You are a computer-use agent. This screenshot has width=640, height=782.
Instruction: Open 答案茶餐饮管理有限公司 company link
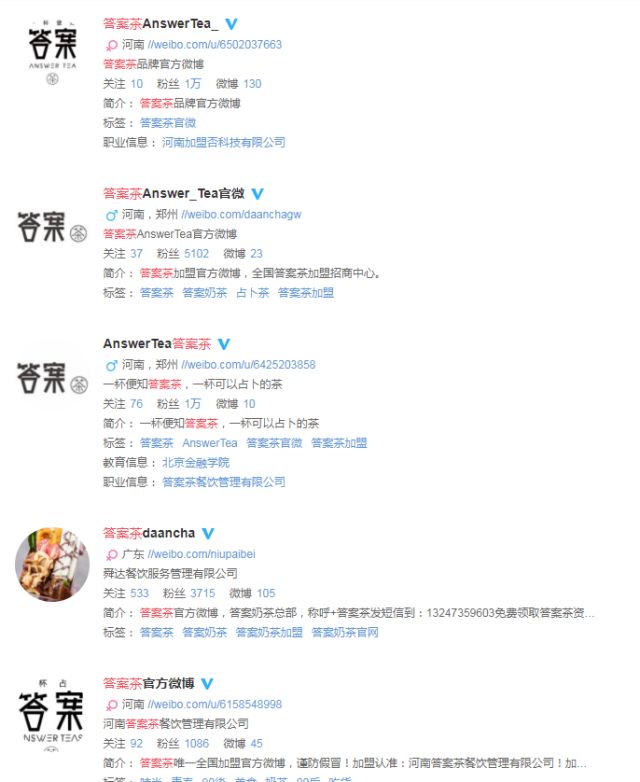pyautogui.click(x=224, y=482)
